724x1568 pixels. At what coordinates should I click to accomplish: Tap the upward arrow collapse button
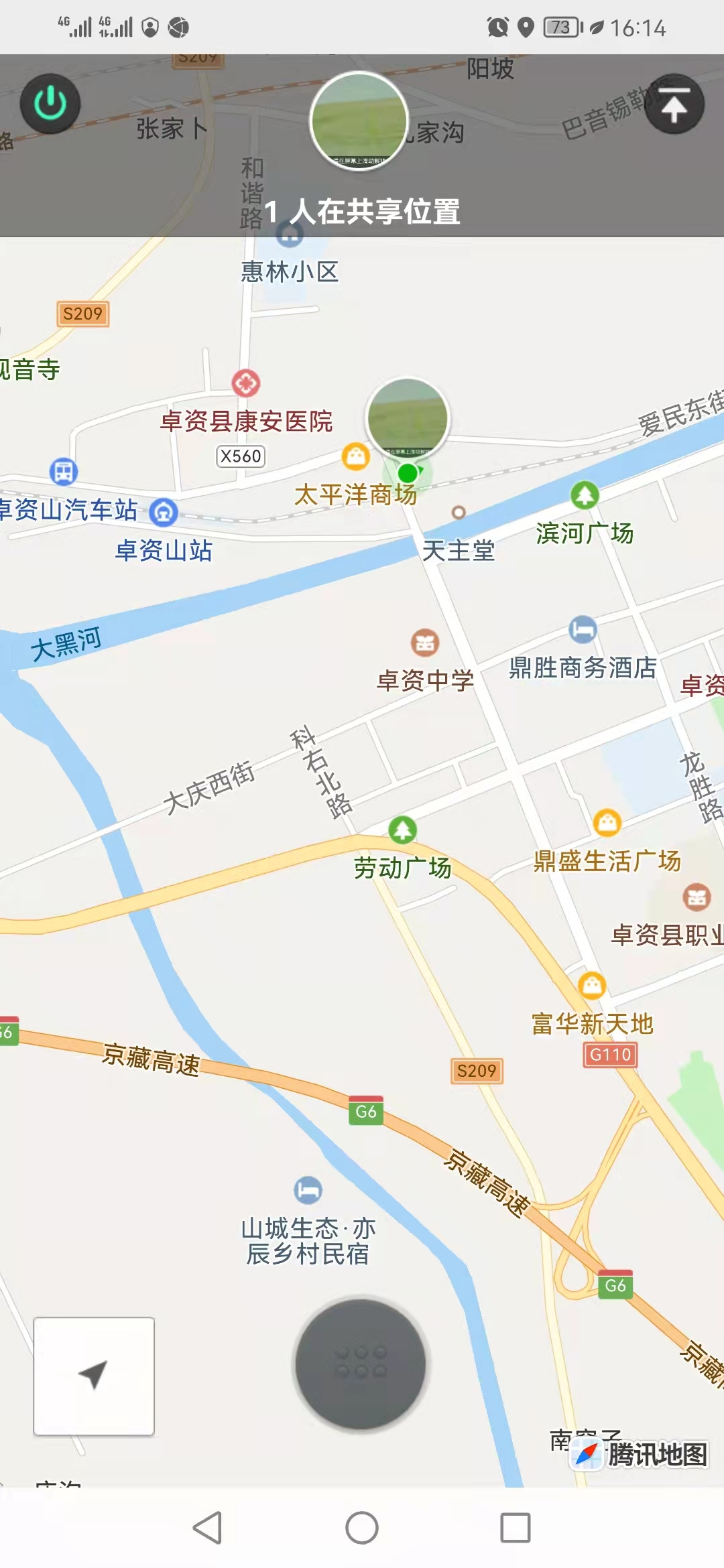coord(674,105)
